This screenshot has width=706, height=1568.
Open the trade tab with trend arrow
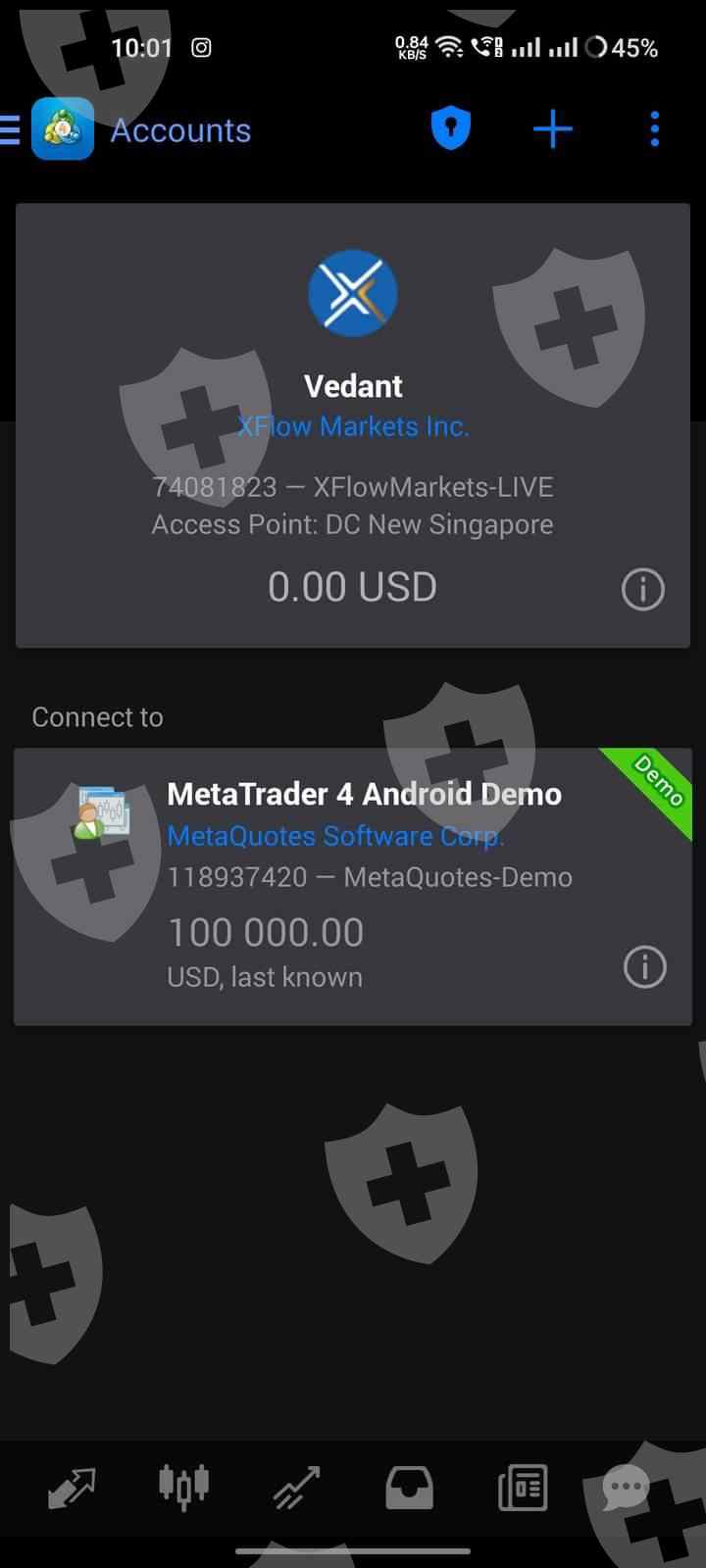296,1488
